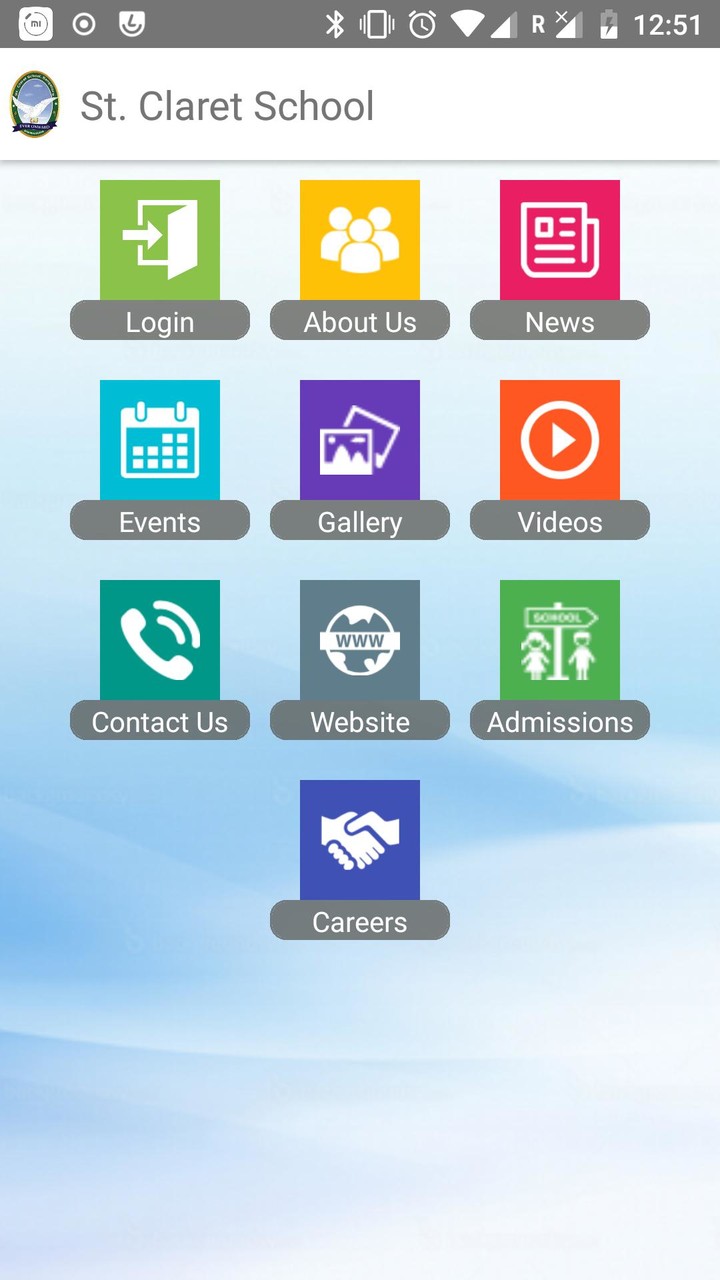The image size is (720, 1280).
Task: Click the Login label button
Action: (x=159, y=321)
